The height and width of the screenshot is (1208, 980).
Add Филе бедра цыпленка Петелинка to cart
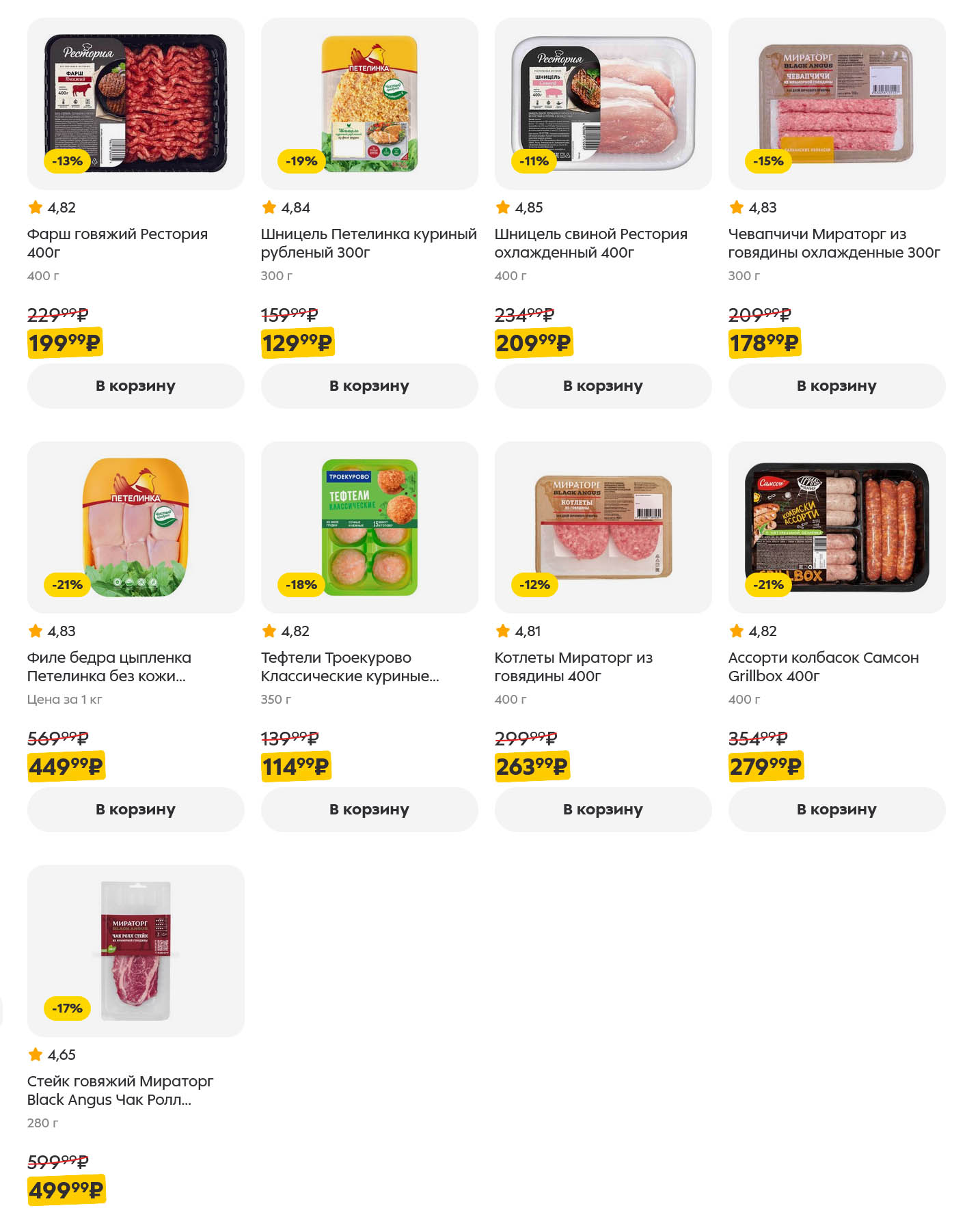135,810
